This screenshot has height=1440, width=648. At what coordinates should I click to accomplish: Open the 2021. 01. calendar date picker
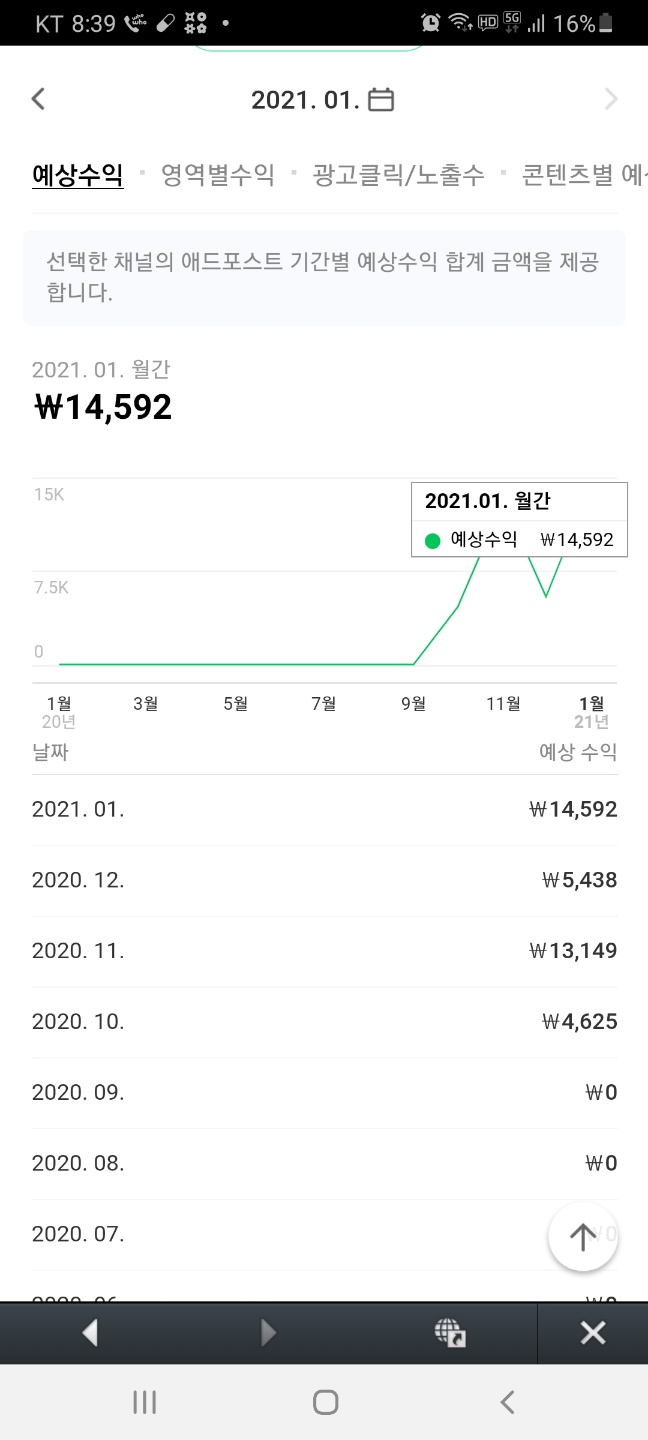[381, 100]
